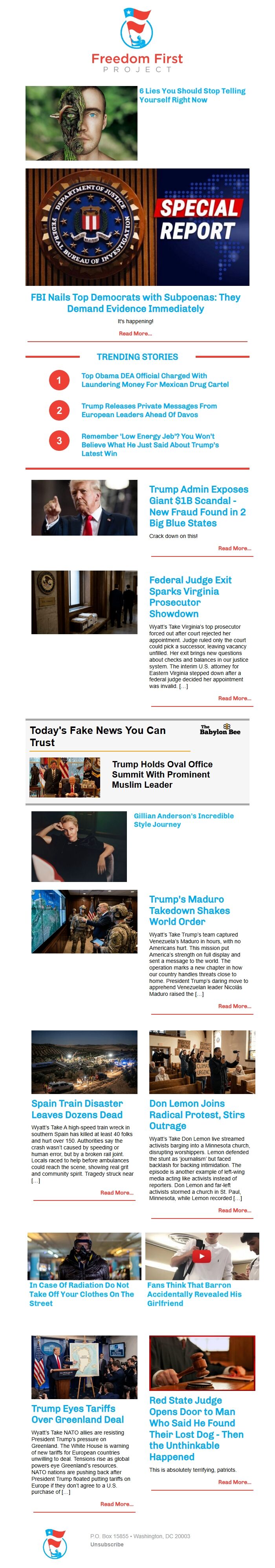Viewport: 275px width, 1568px height.
Task: Open Red State Judge lost dog story
Action: pyautogui.click(x=196, y=1428)
